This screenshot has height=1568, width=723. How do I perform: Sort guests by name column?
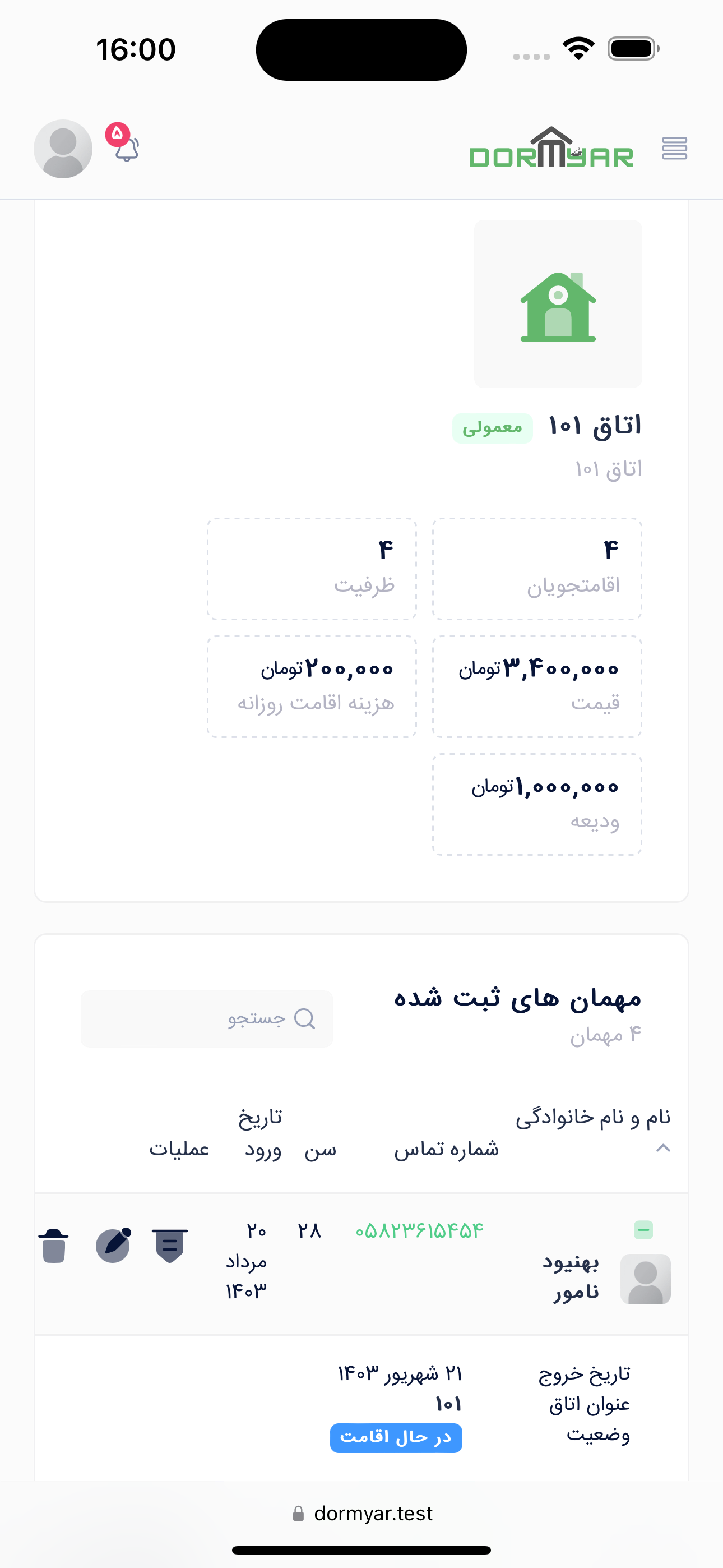(594, 1118)
